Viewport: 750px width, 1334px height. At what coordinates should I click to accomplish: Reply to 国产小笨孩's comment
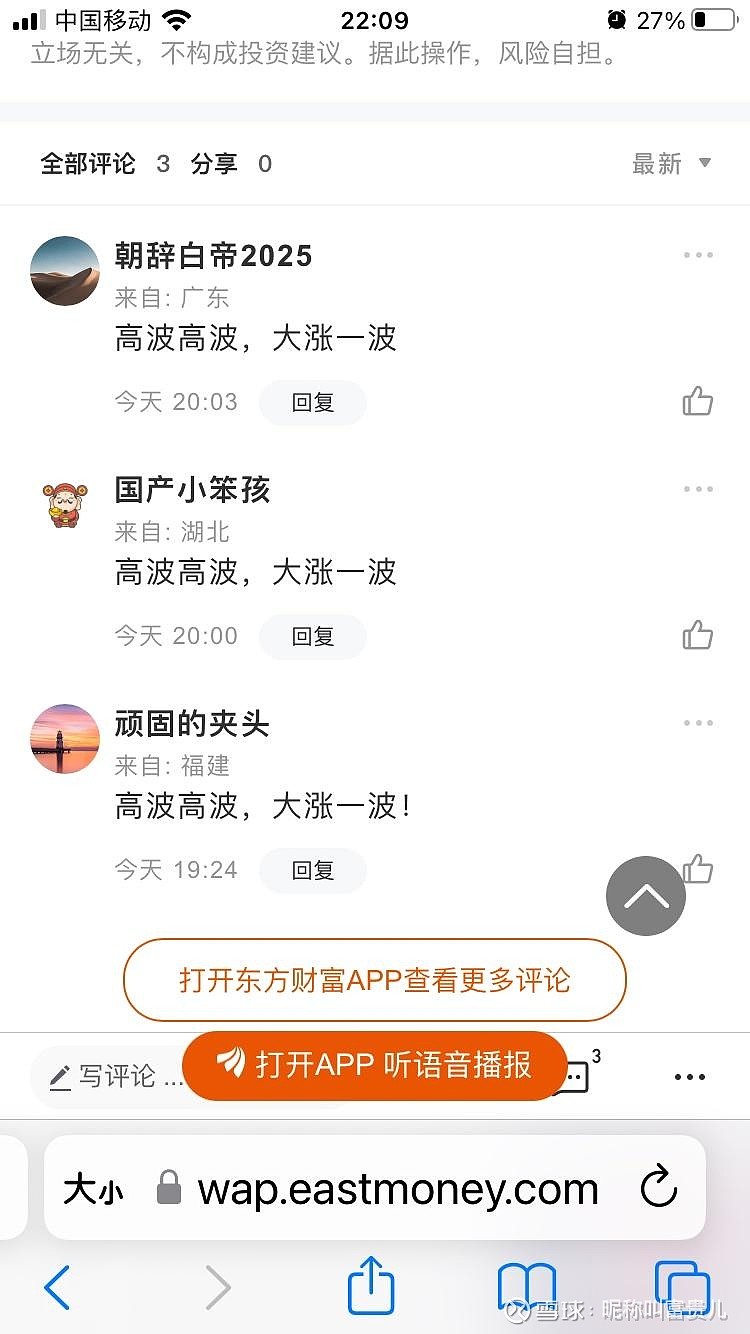[x=313, y=636]
